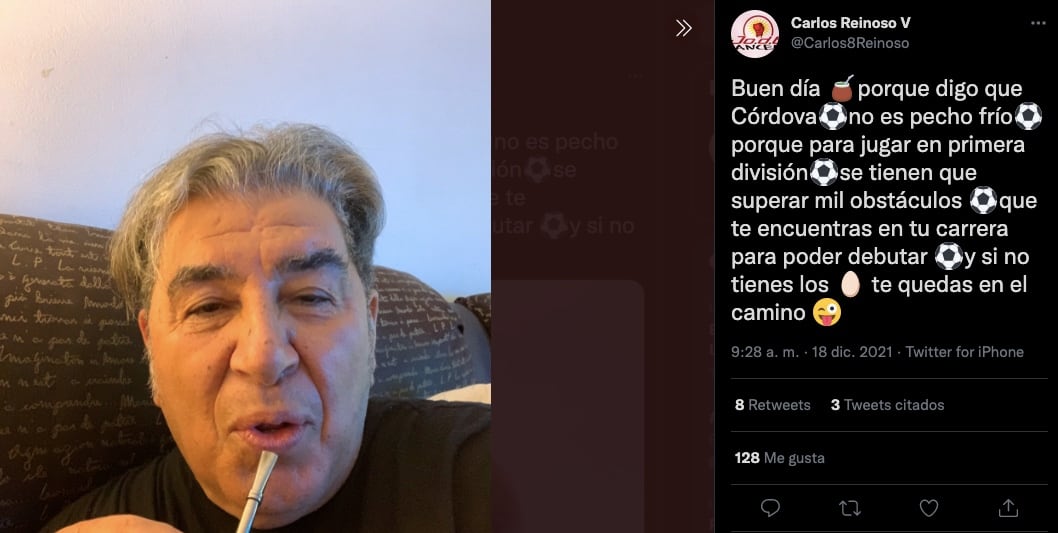Retweet this post using the retweet icon
The height and width of the screenshot is (533, 1058).
pyautogui.click(x=850, y=508)
